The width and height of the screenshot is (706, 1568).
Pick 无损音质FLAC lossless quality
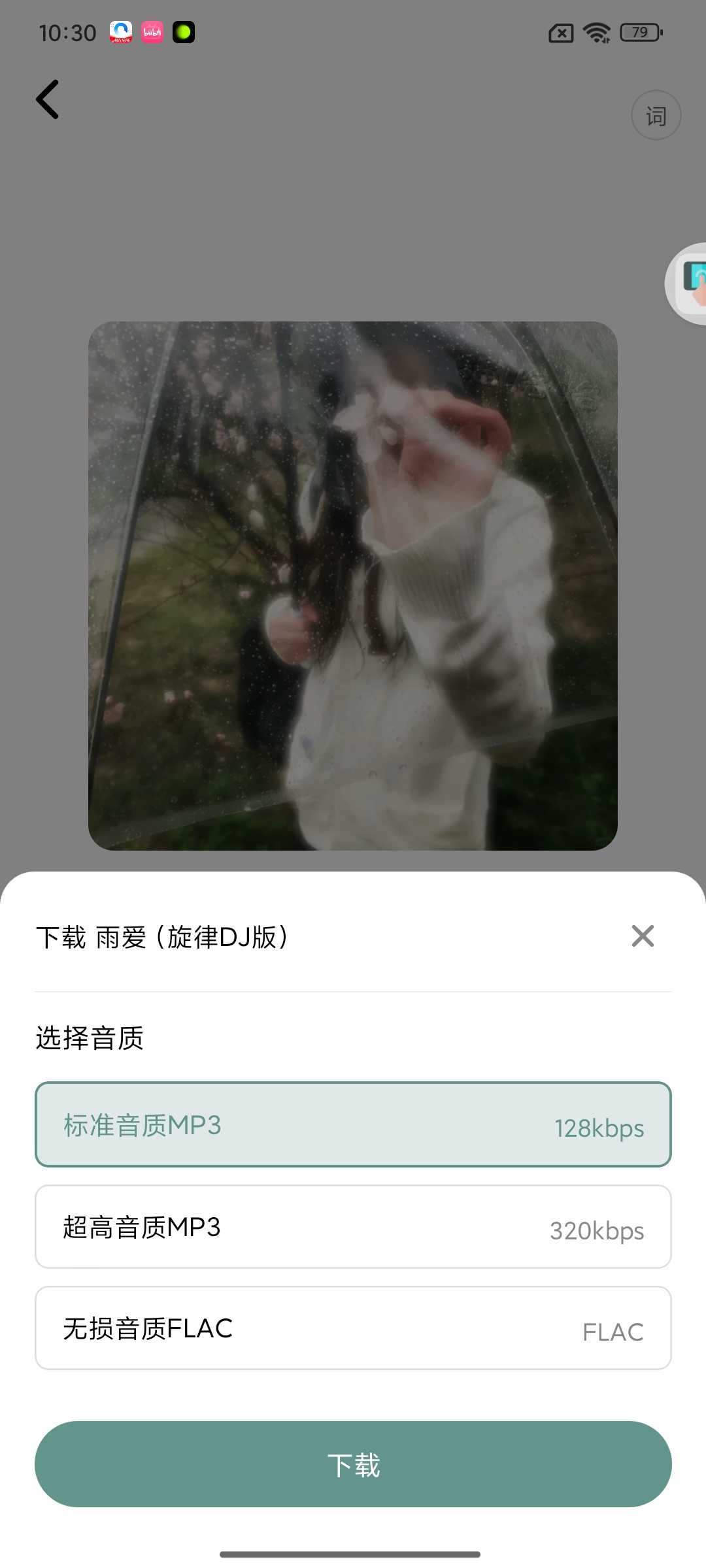[353, 1328]
